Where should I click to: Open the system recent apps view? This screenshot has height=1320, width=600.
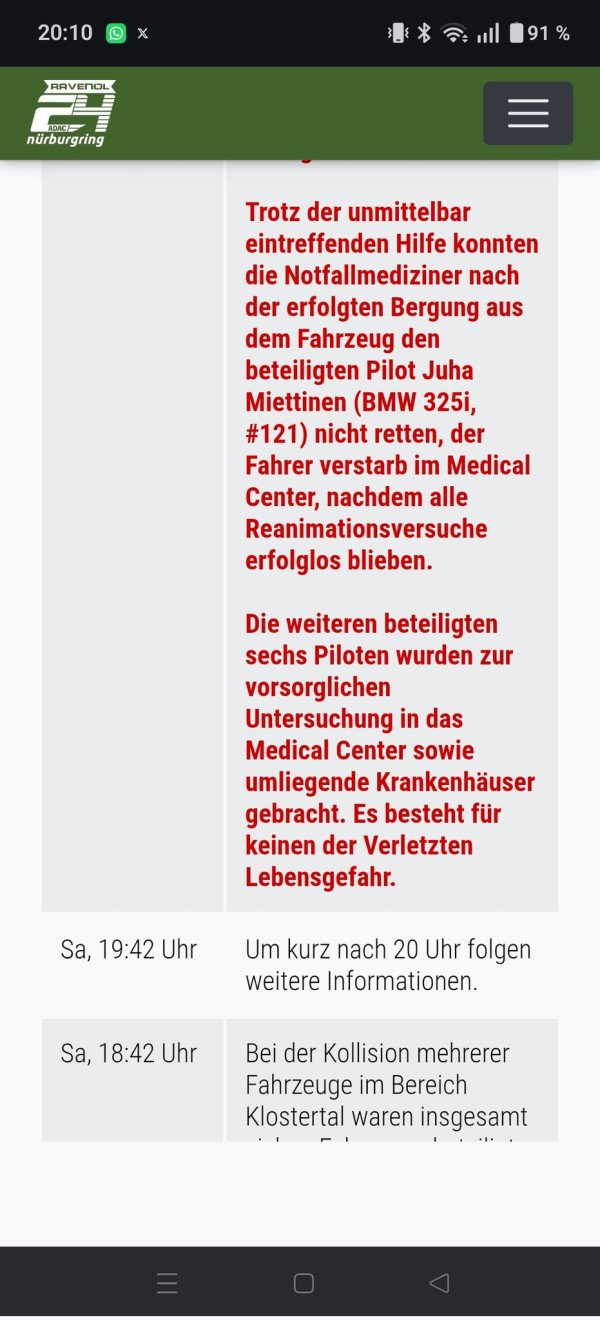point(167,1283)
